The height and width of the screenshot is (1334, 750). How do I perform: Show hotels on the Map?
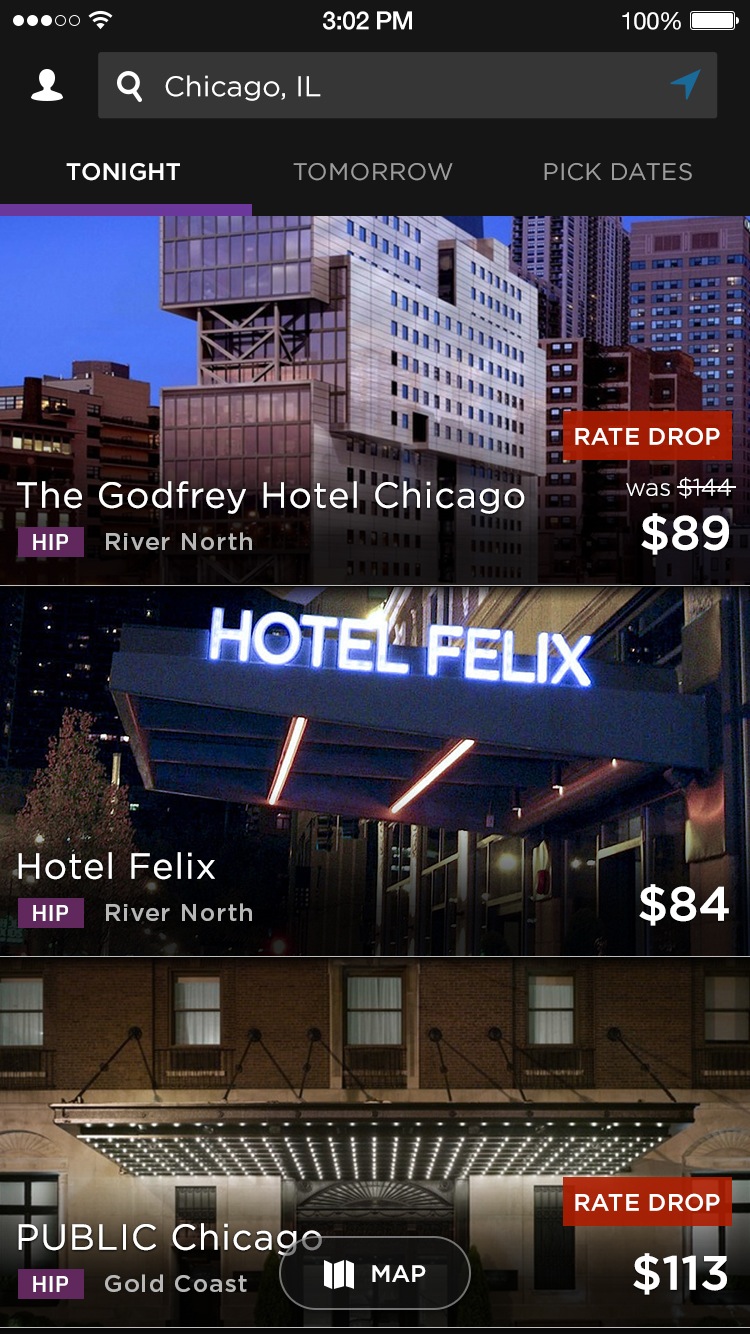click(375, 1273)
